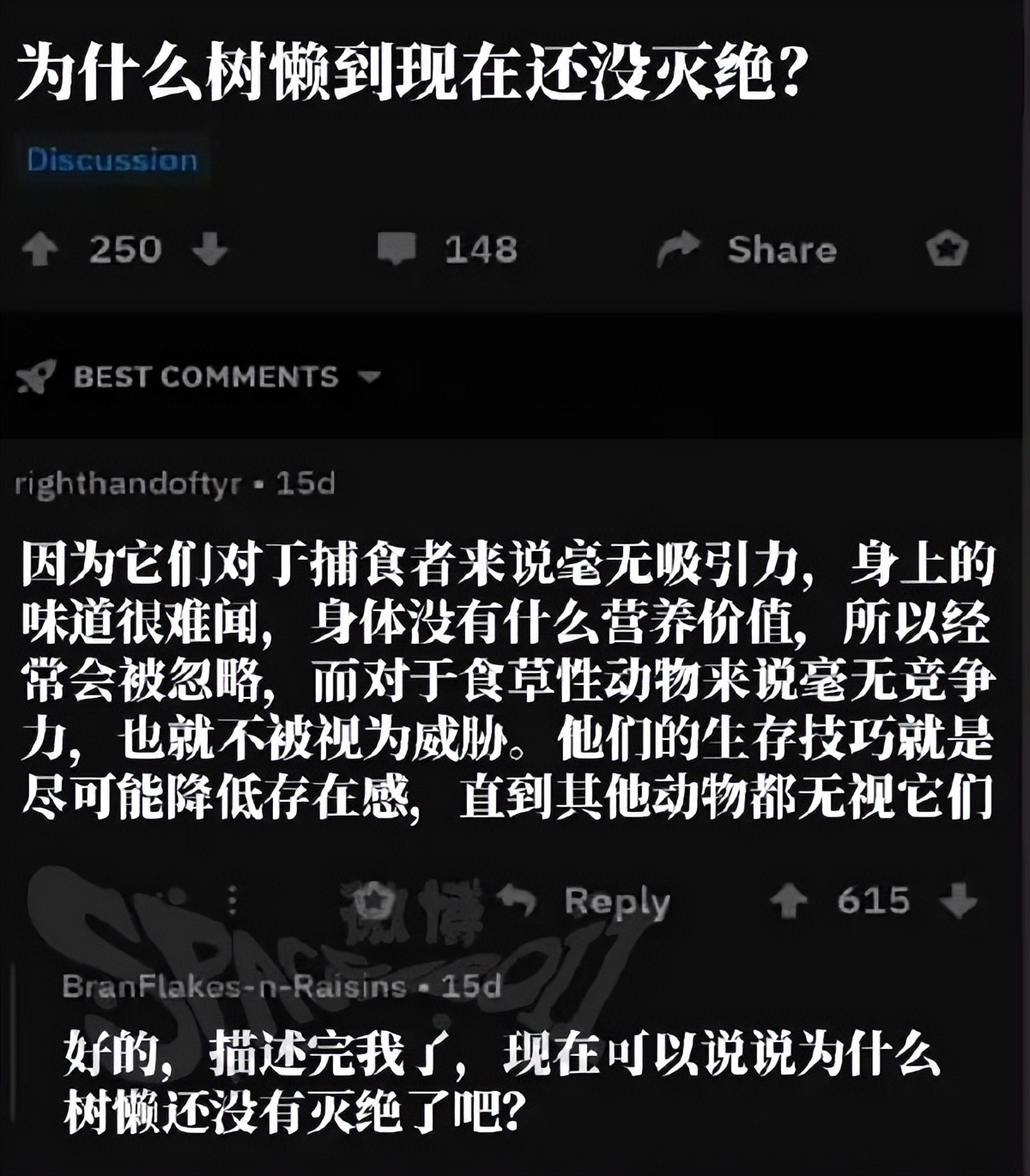Click the 250 vote count on the post
This screenshot has width=1030, height=1176.
point(124,250)
